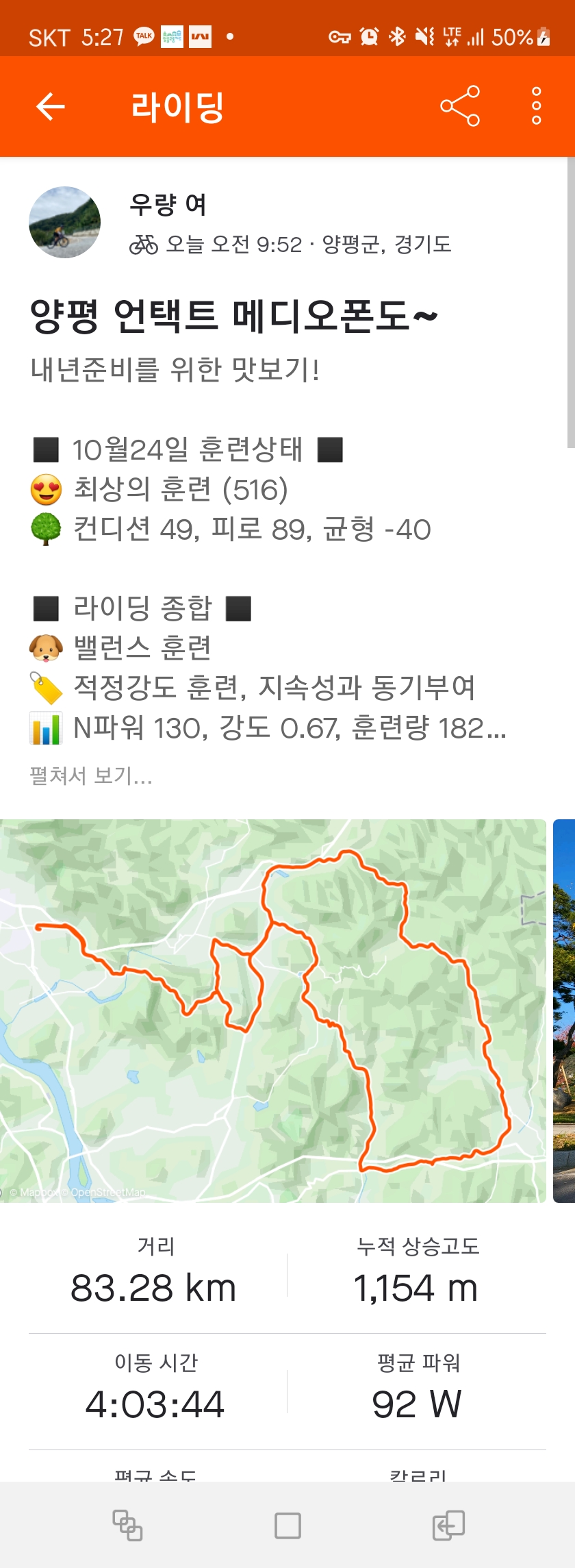Go back using the header arrow
The image size is (575, 1568).
tap(50, 107)
